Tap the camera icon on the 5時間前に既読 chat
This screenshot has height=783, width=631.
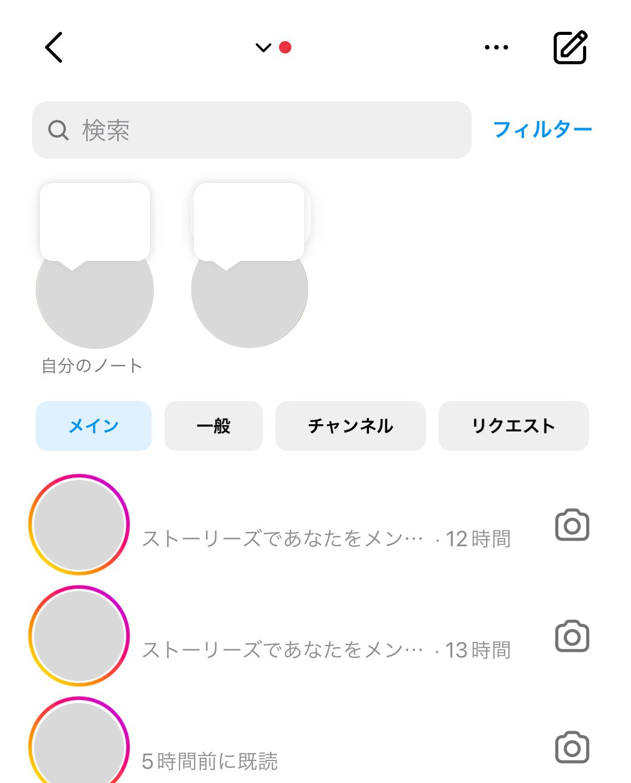coord(572,747)
